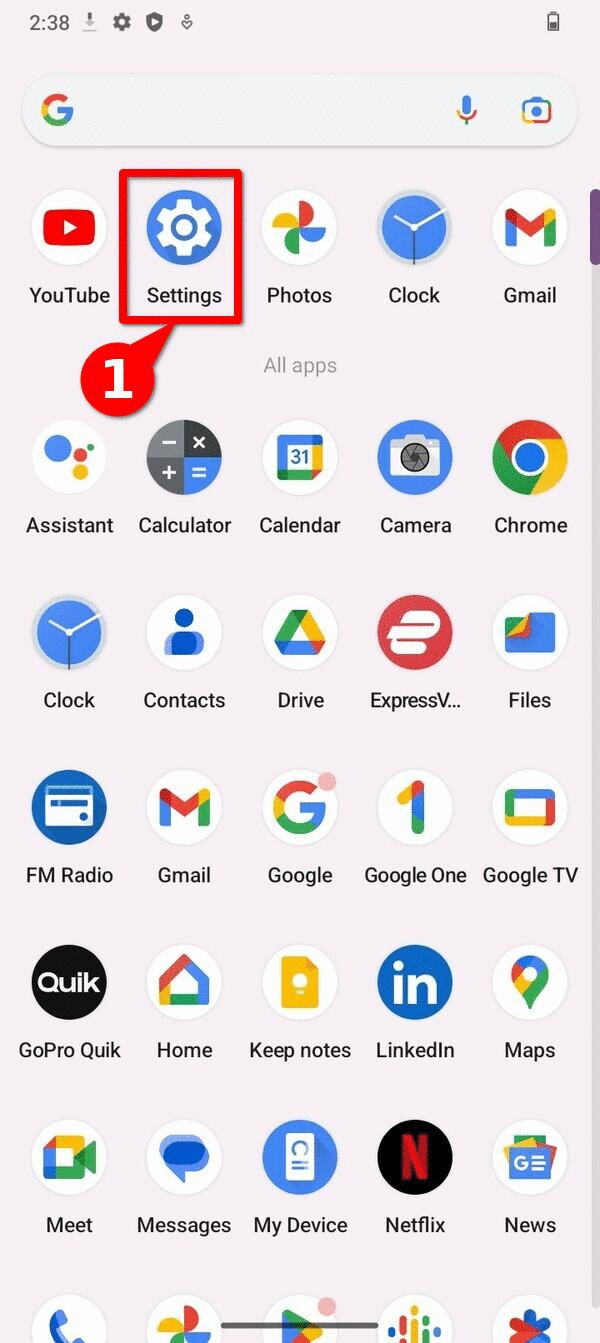The height and width of the screenshot is (1343, 600).
Task: Open the Settings app
Action: click(x=184, y=228)
